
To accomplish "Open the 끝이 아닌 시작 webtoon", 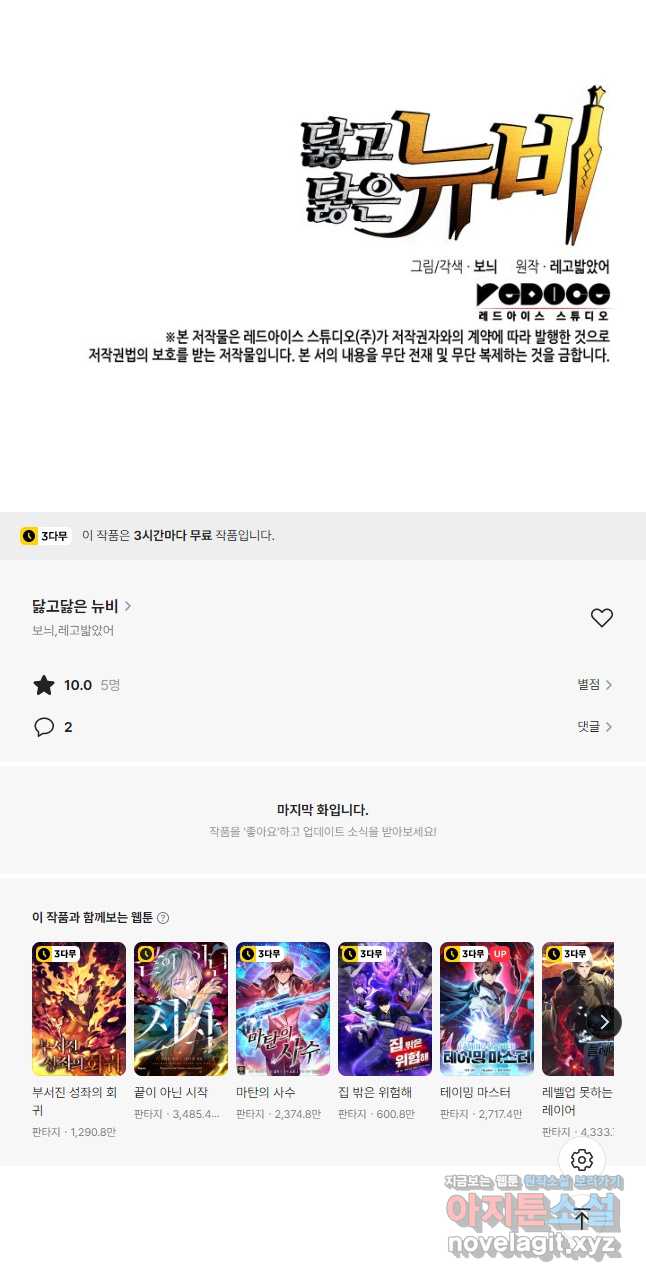I will click(x=181, y=1009).
